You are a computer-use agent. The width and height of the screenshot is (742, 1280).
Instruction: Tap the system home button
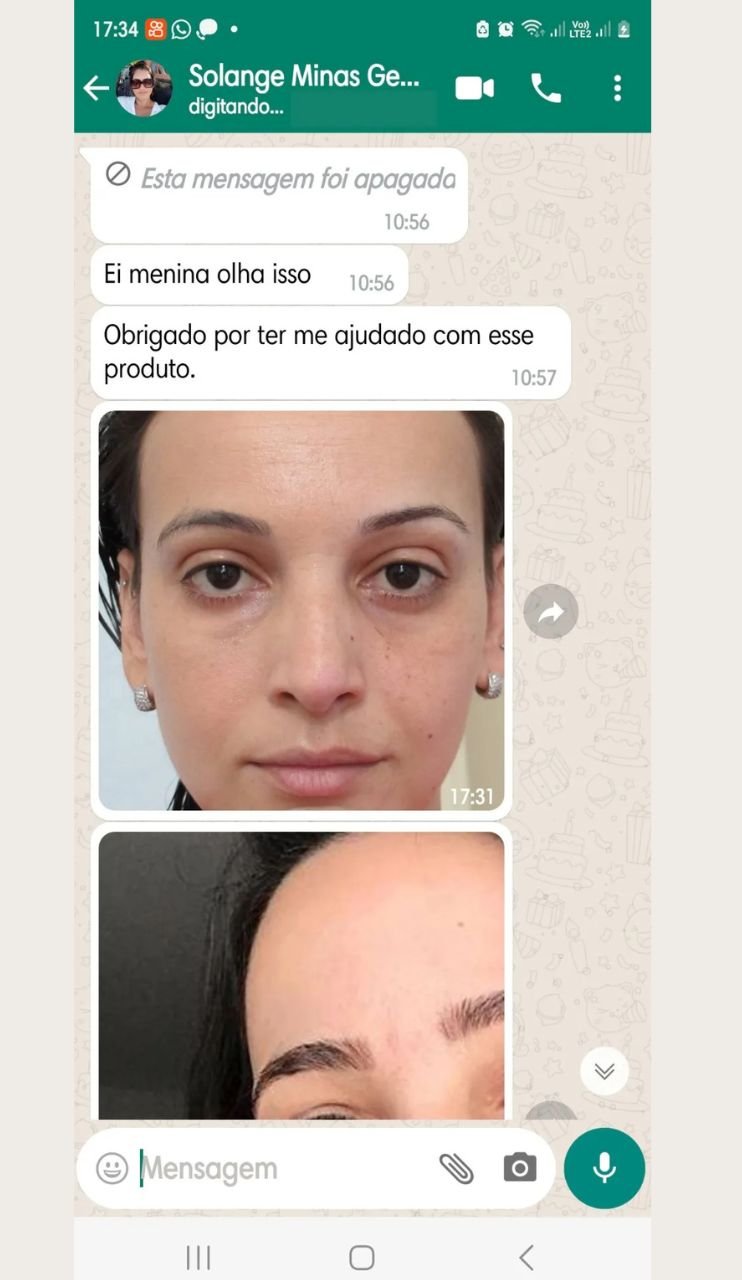(362, 1257)
